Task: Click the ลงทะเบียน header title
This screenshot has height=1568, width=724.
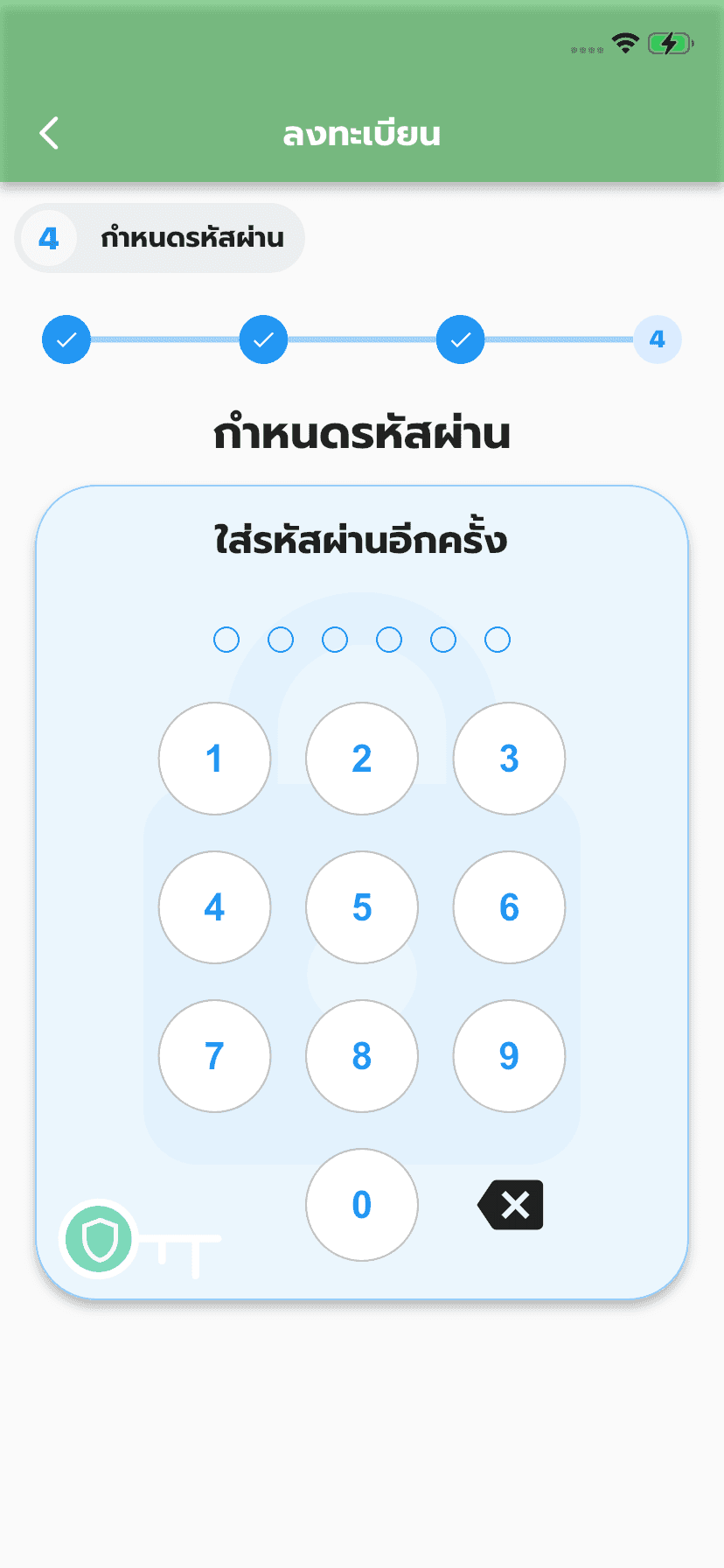Action: [362, 133]
